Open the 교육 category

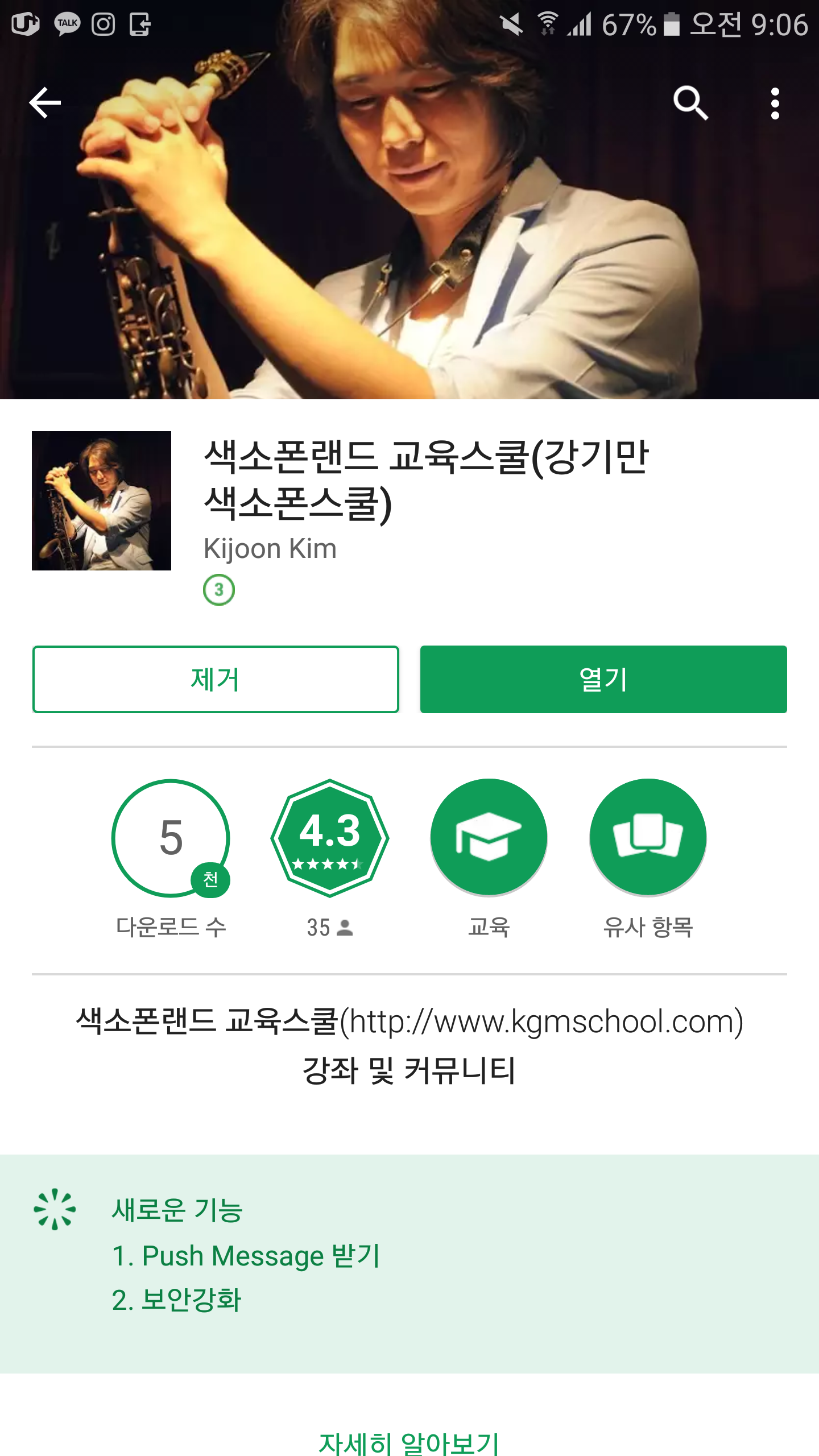(489, 838)
